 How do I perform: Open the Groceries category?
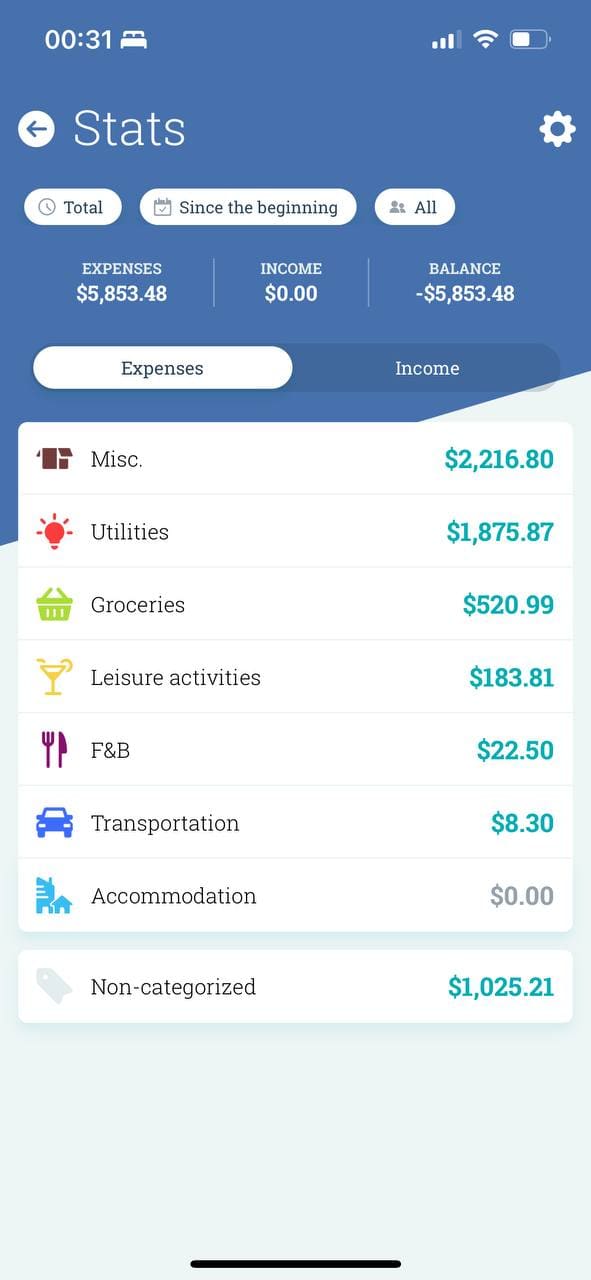coord(295,604)
